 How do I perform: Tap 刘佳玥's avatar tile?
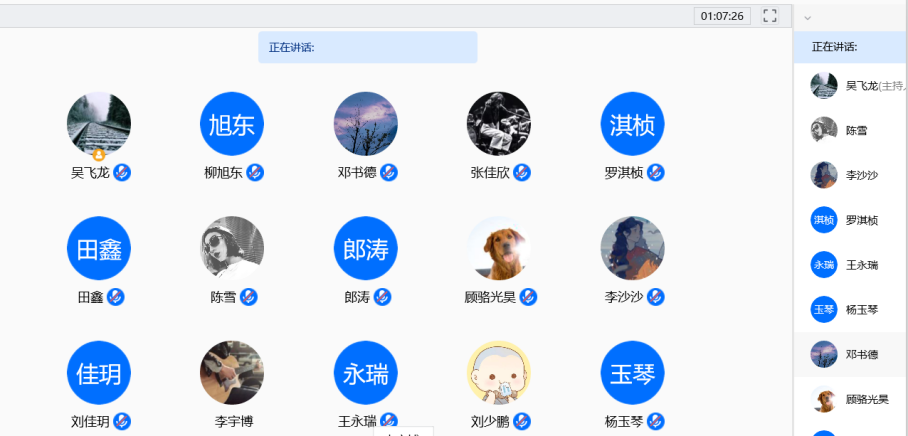[99, 373]
